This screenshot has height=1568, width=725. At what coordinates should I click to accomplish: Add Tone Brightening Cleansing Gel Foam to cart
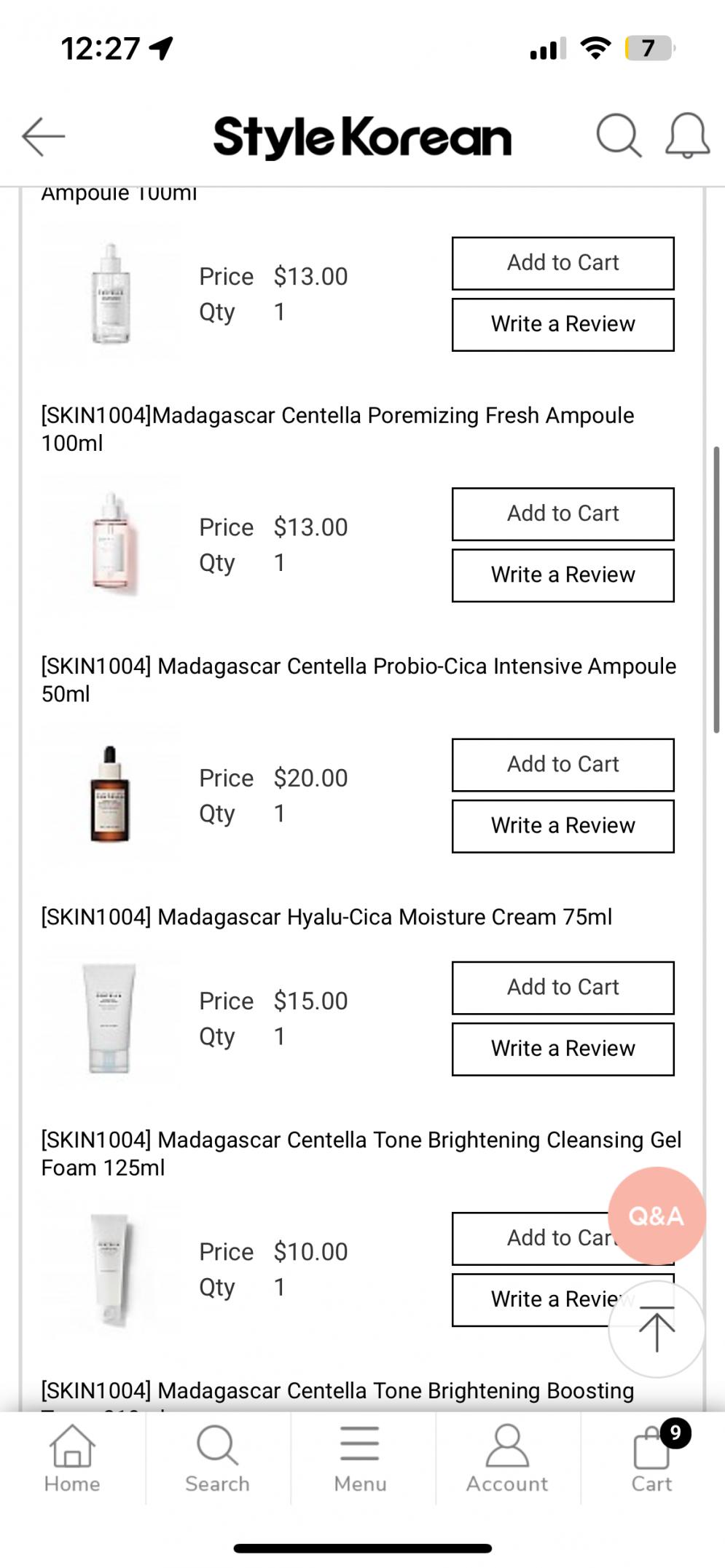coord(532,1238)
